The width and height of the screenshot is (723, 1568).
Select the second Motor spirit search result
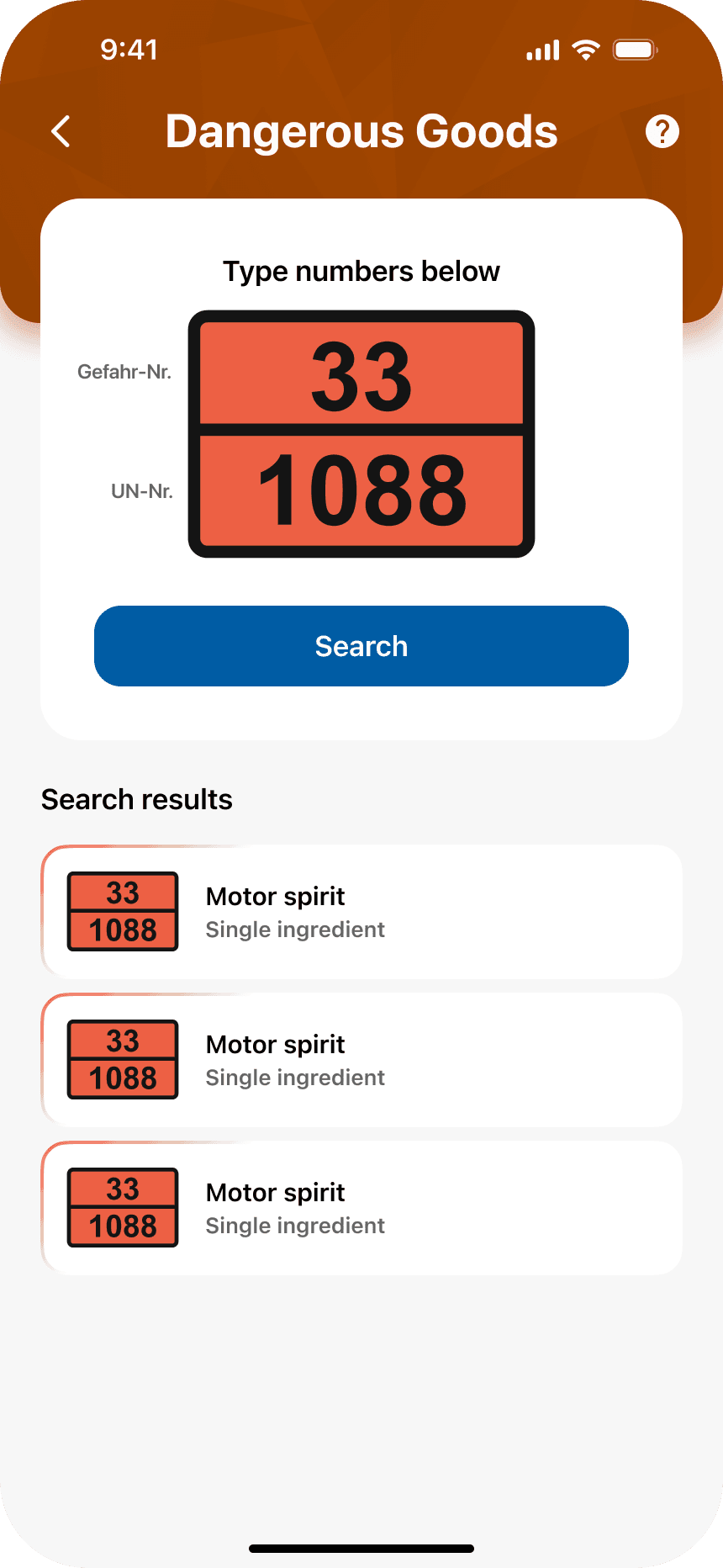(361, 1060)
